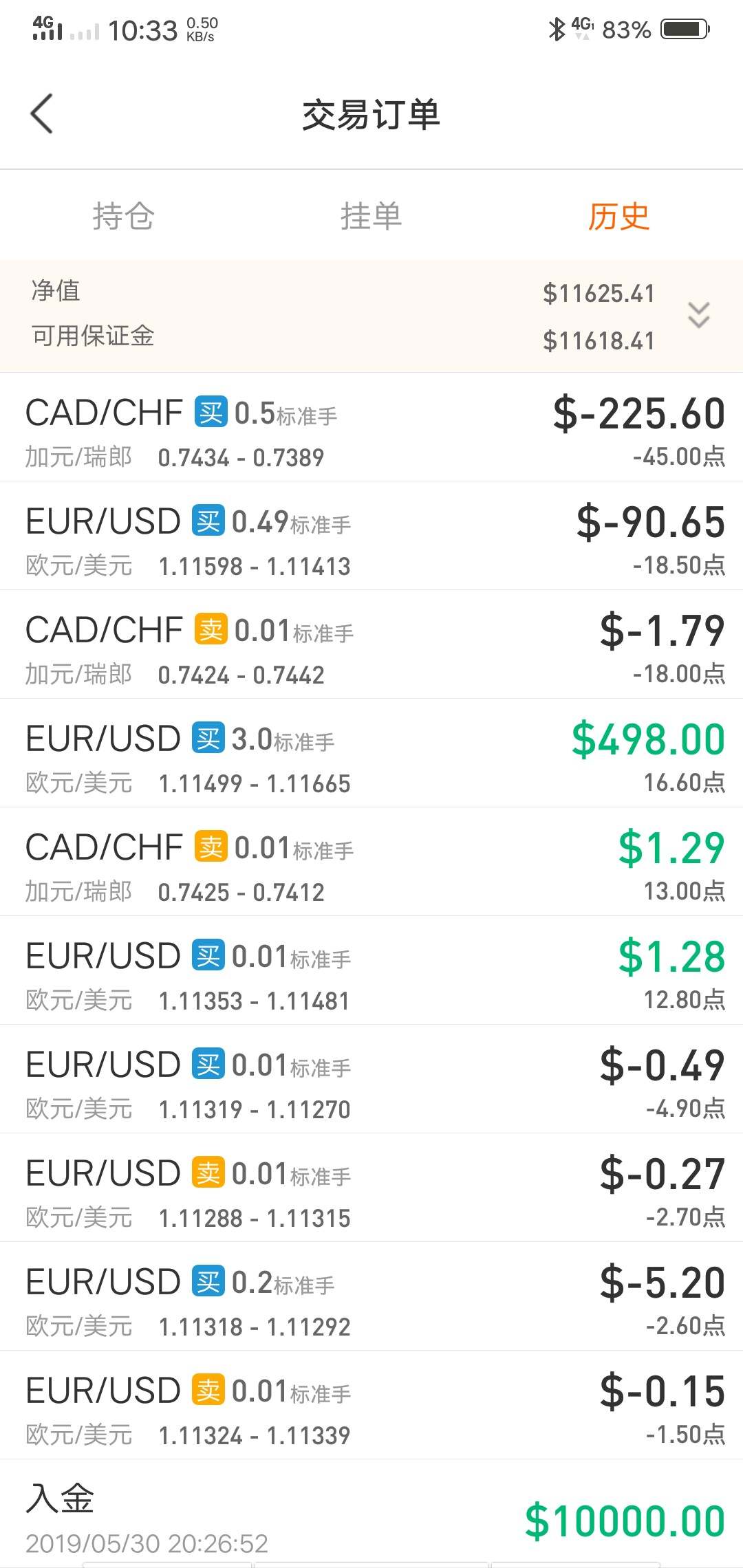
Task: Open EUR/USD 3.0 lot order earning $498.00
Action: coord(371,754)
